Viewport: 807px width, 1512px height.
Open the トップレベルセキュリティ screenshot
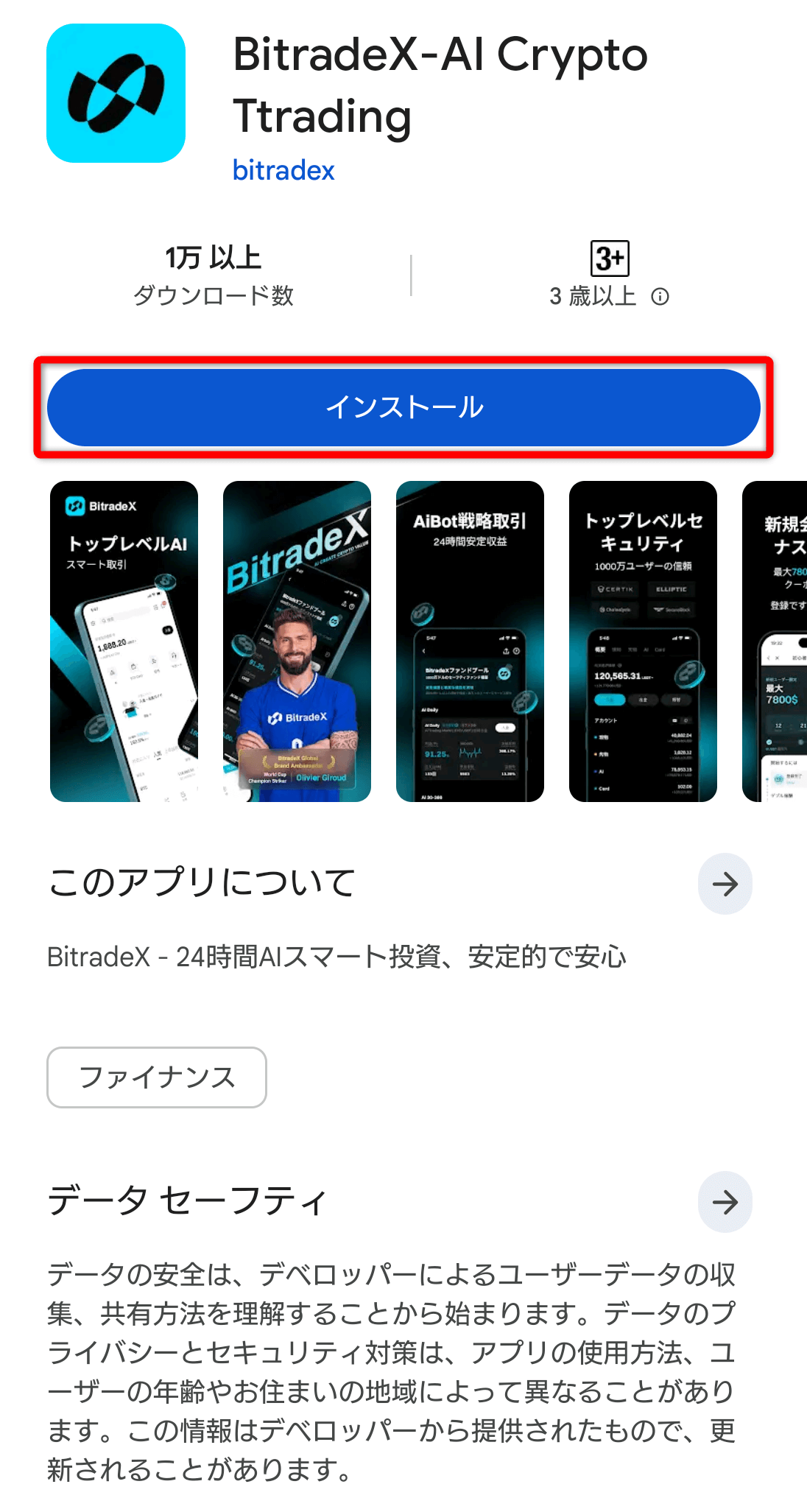pos(643,641)
